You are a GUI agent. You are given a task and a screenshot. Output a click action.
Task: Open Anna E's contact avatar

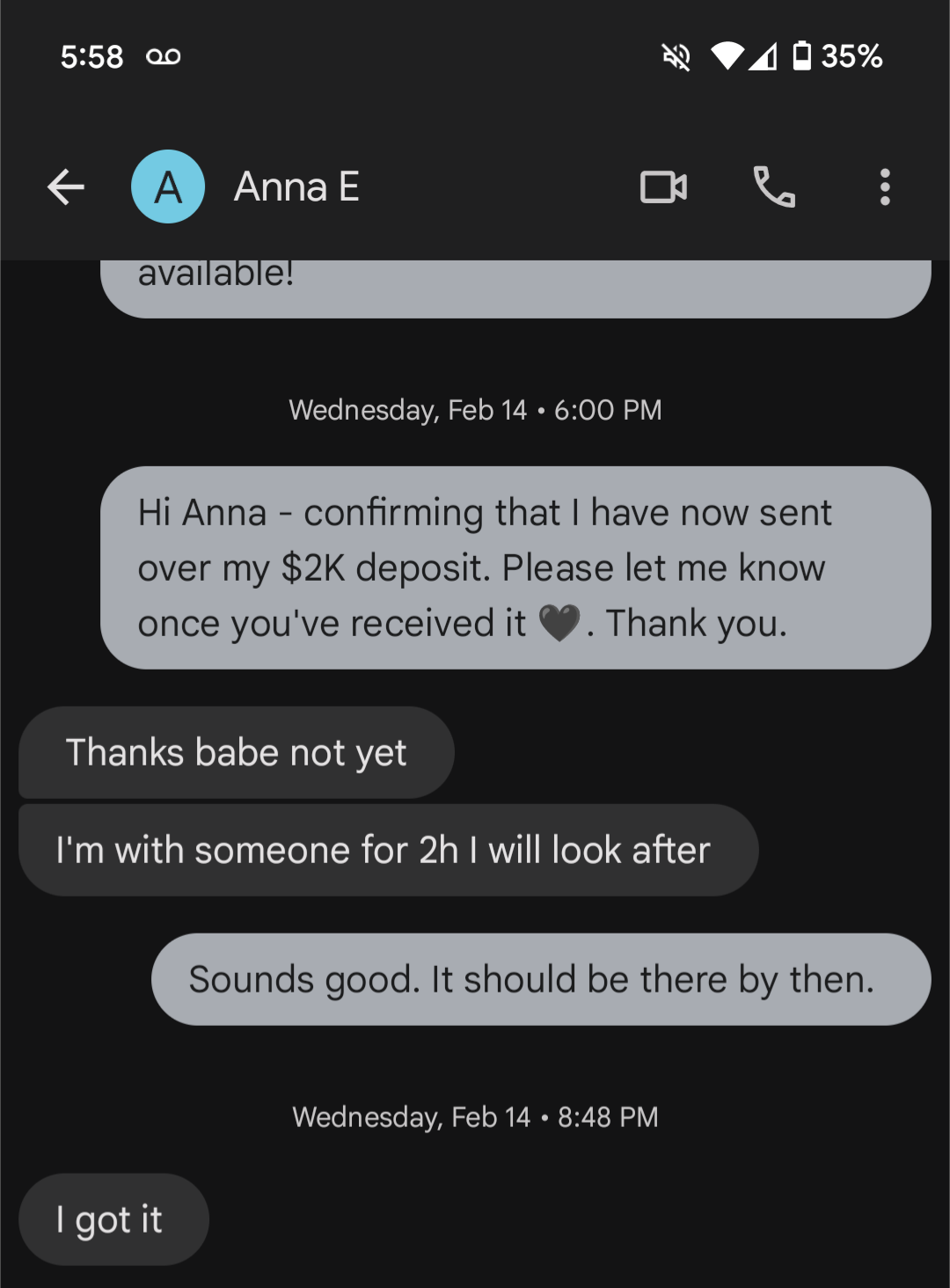pos(168,187)
